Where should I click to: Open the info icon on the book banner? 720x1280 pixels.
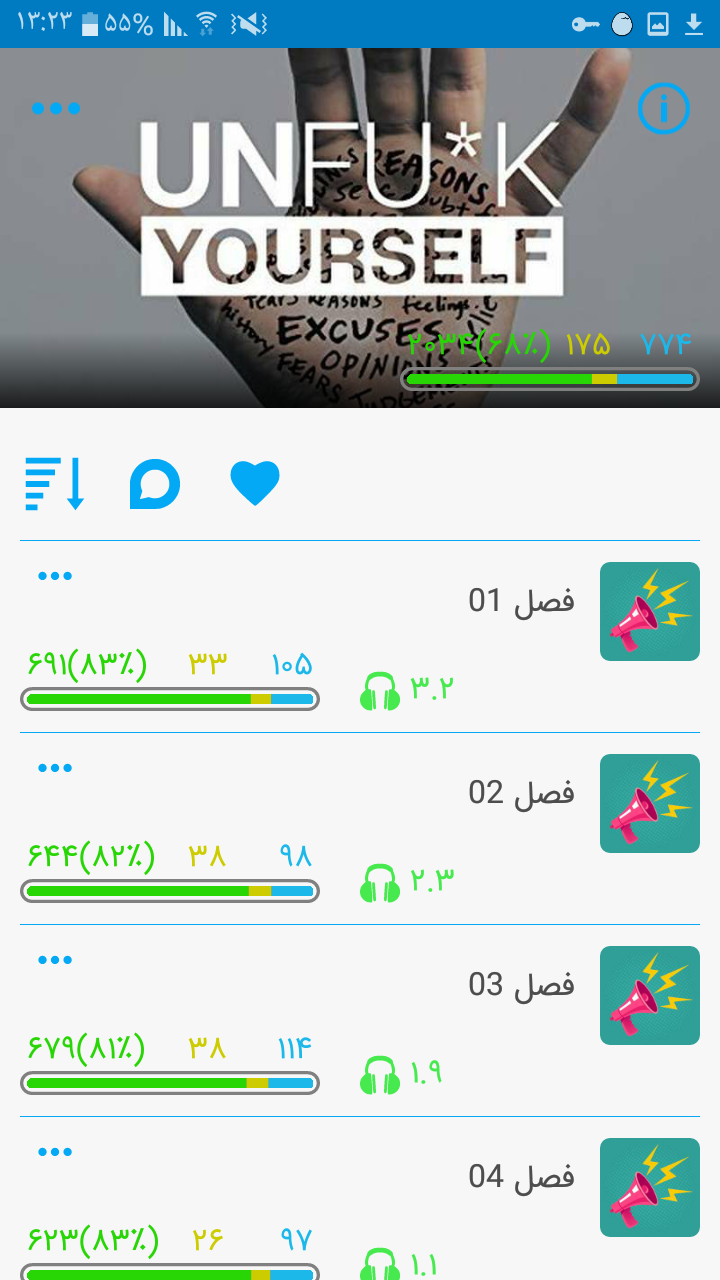click(664, 108)
